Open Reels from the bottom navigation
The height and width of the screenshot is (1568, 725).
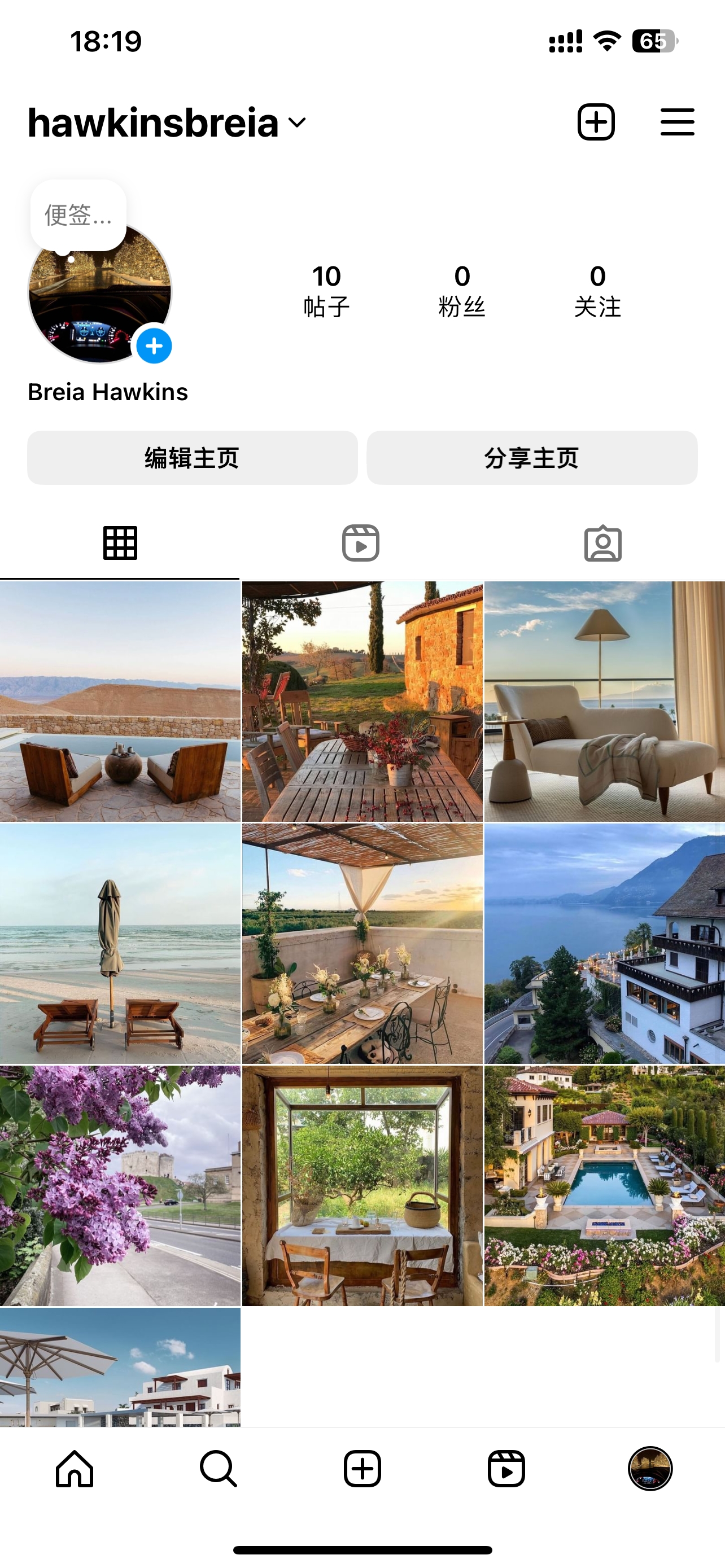tap(506, 1468)
